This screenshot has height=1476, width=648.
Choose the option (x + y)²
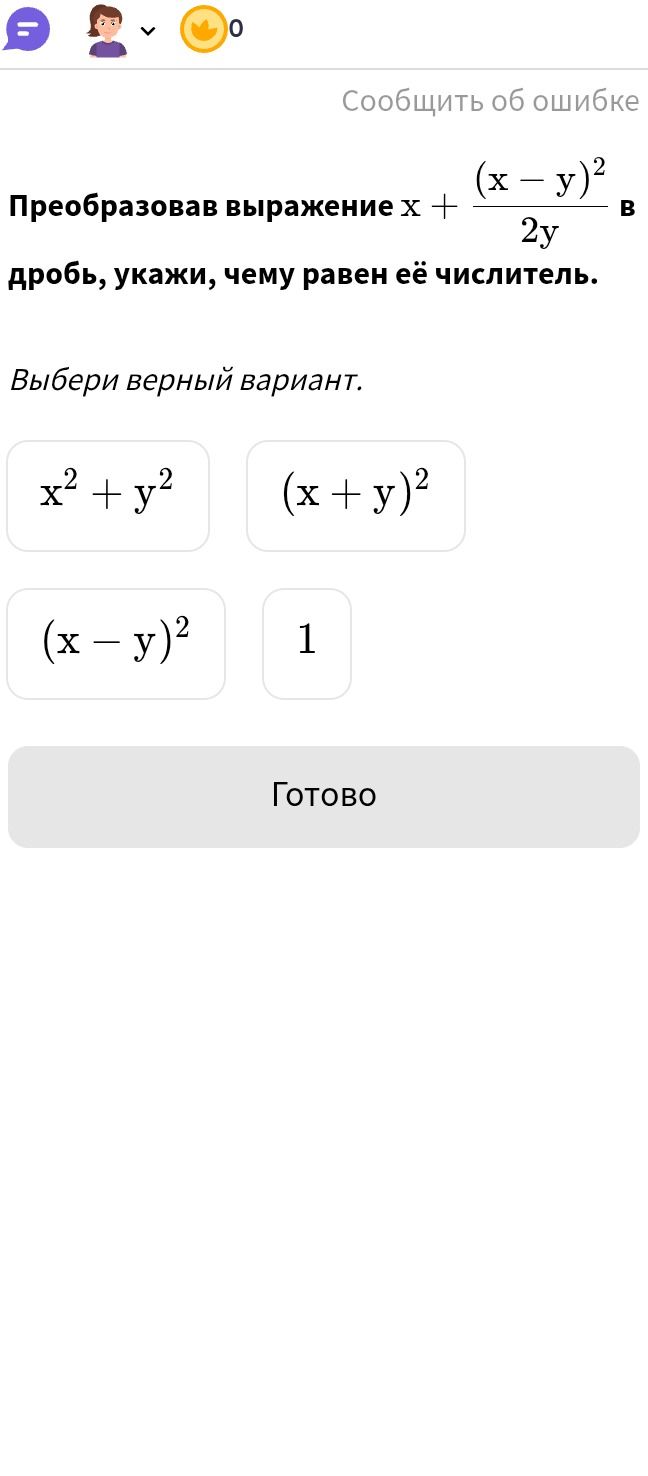click(x=356, y=496)
